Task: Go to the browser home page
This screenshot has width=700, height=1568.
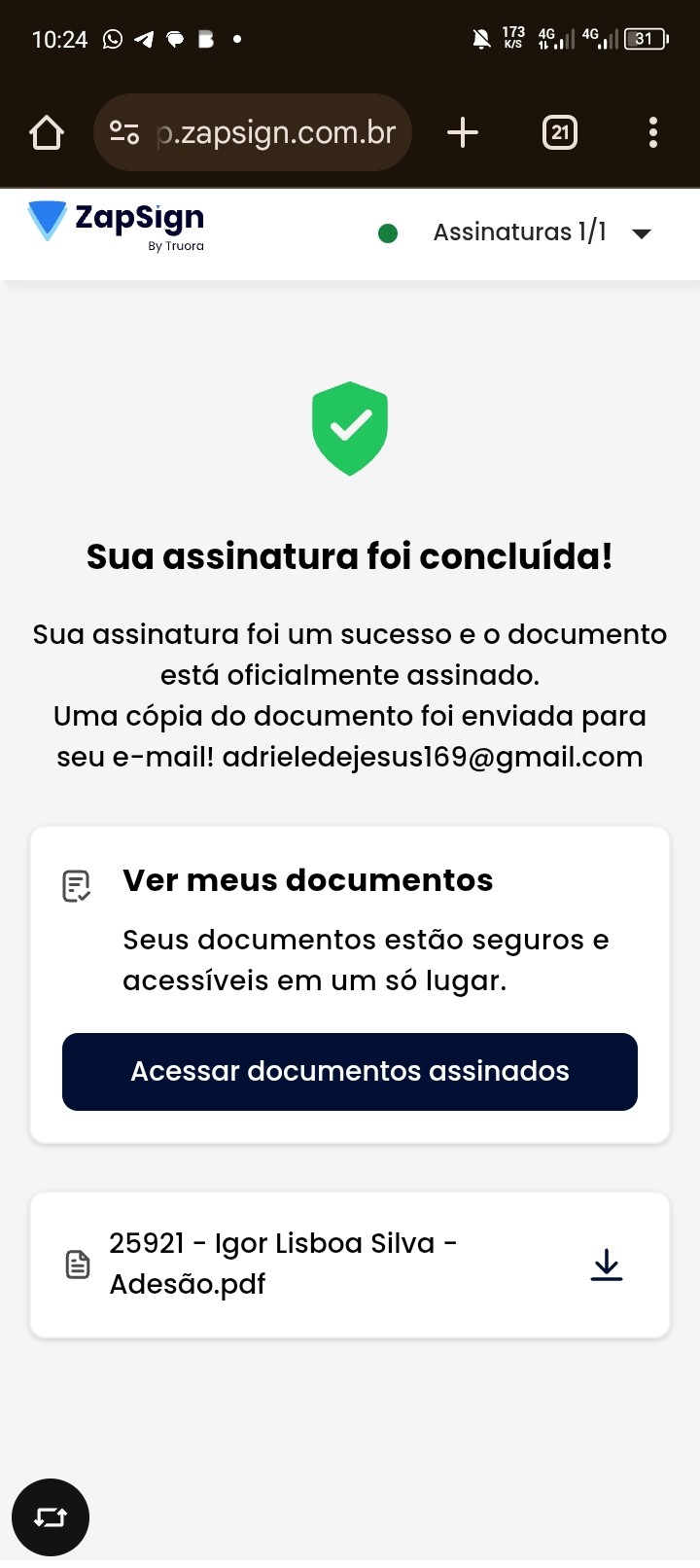Action: point(47,132)
